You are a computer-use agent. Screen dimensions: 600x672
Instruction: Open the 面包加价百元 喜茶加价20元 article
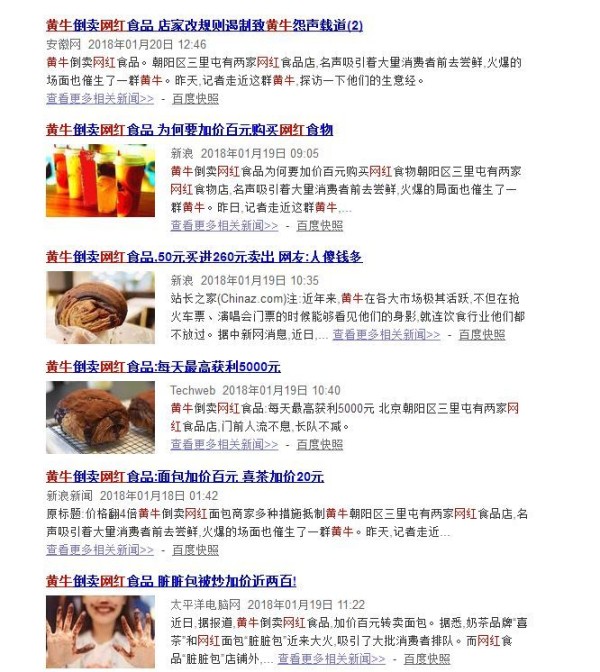coord(185,477)
